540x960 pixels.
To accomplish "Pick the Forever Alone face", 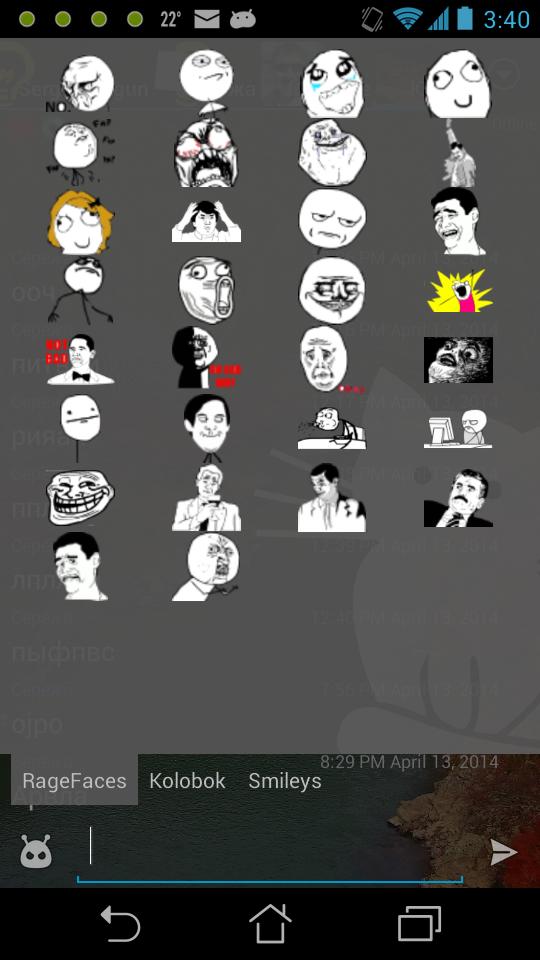I will (332, 153).
